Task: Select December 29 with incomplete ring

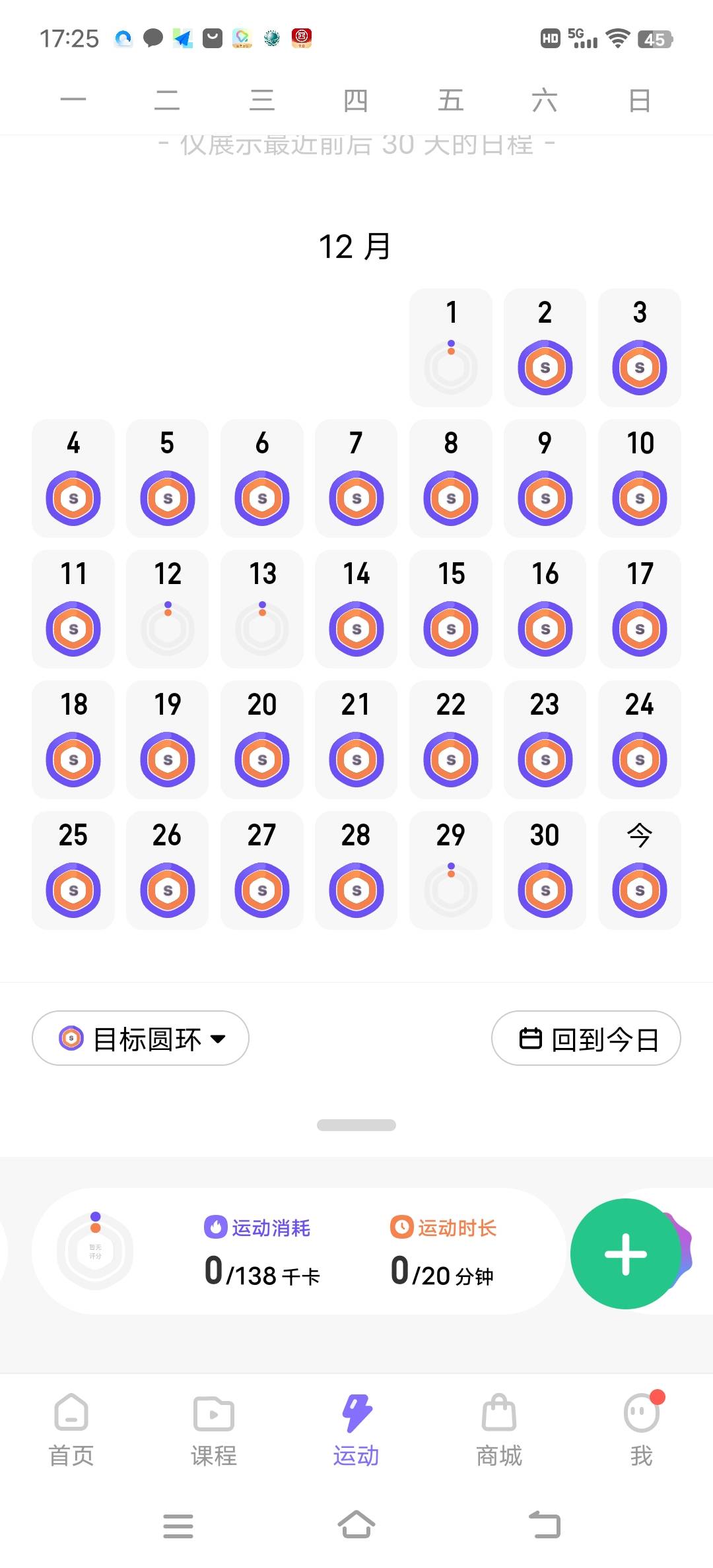Action: click(x=450, y=890)
